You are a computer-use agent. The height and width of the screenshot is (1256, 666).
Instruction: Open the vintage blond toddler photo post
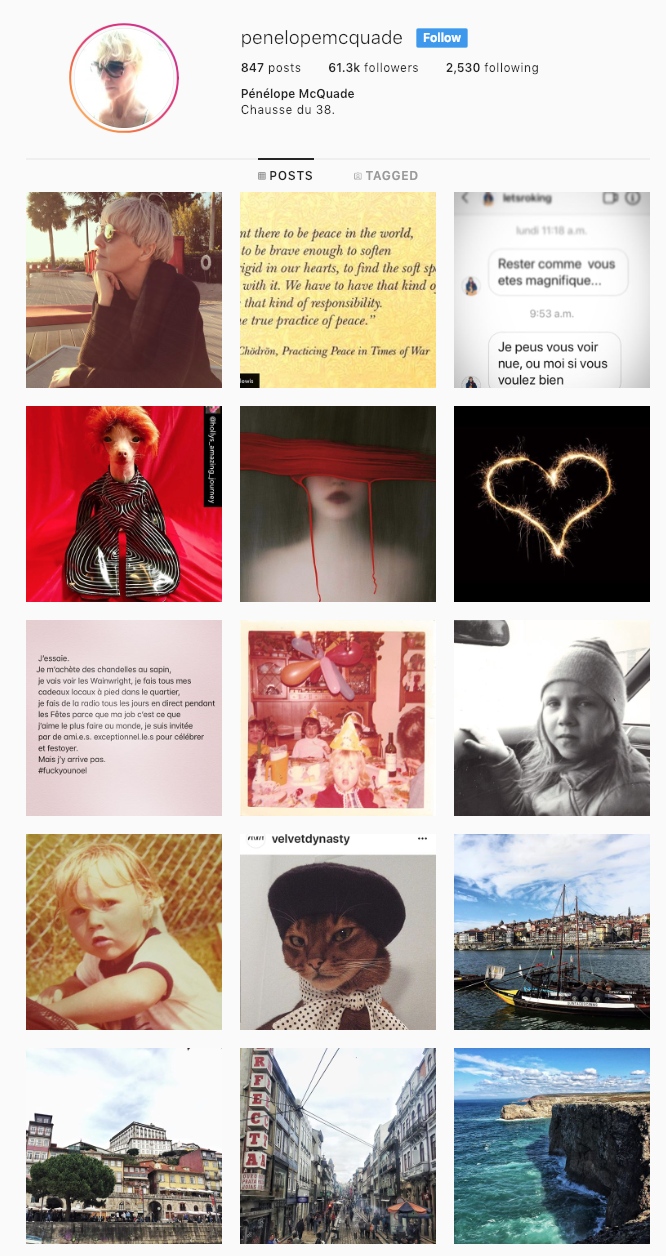(124, 932)
